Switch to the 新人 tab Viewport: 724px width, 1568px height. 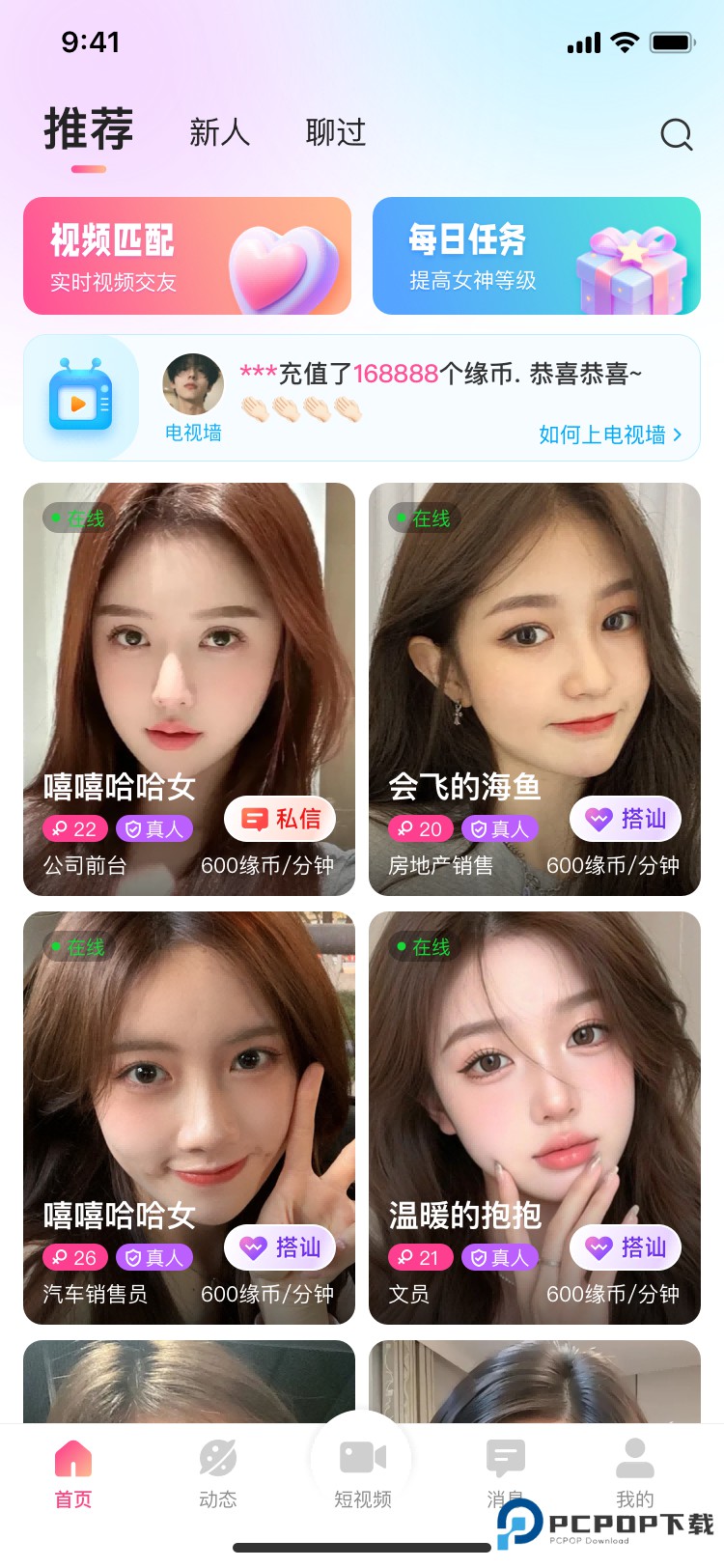[x=219, y=132]
